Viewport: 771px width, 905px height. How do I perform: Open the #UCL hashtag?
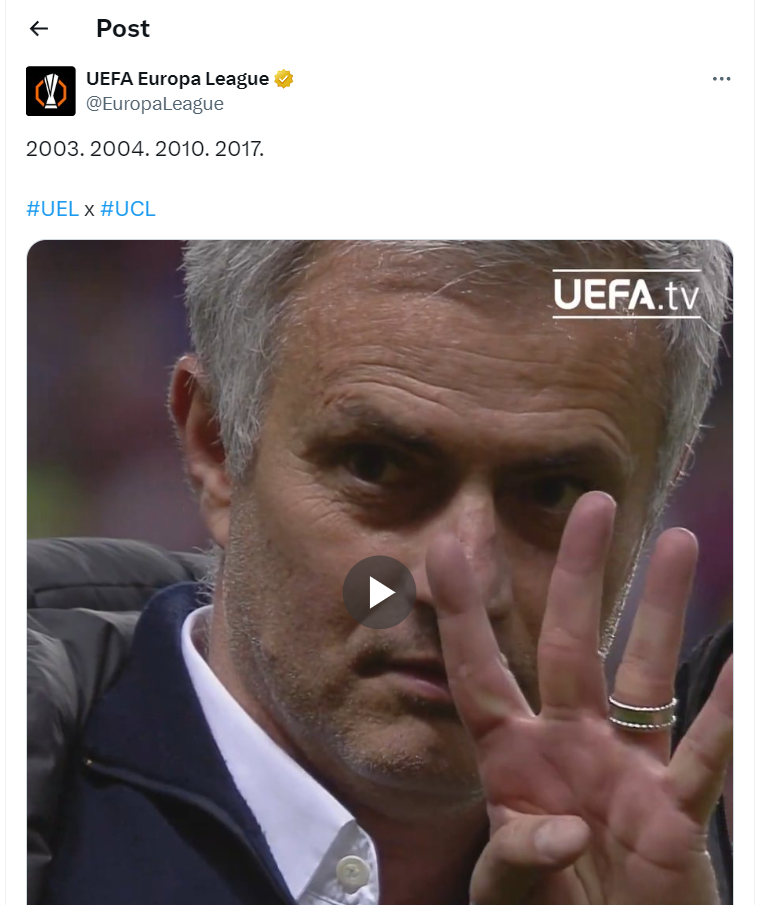pos(128,209)
